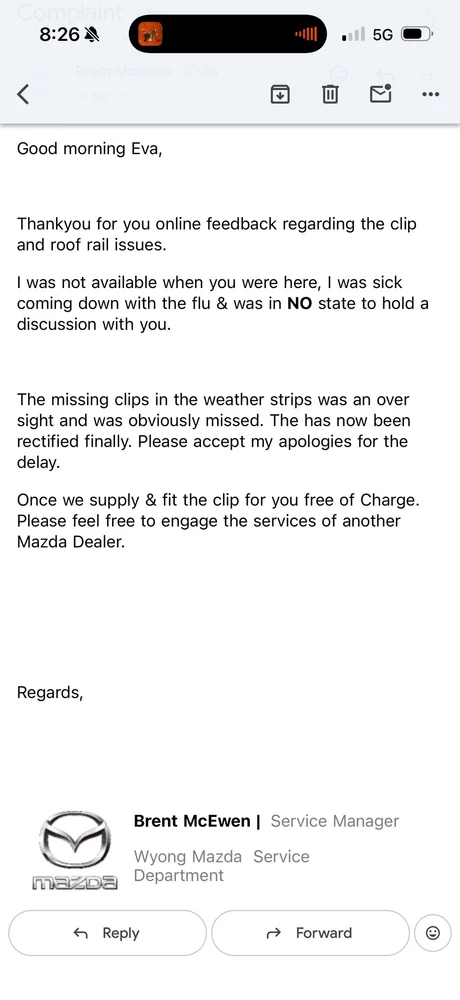
Task: Go back to the inbox
Action: (24, 94)
